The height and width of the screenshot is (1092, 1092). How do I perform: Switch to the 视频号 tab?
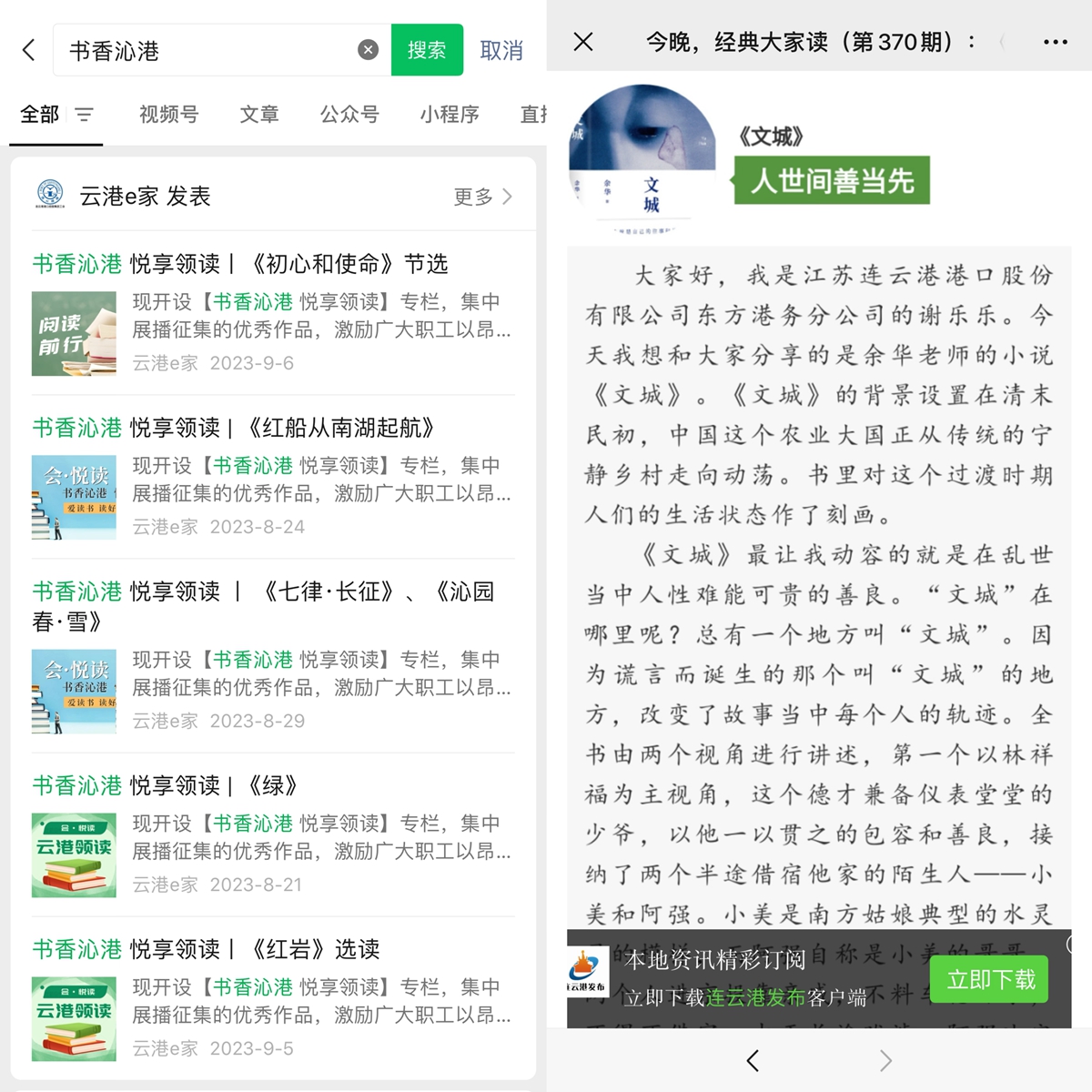(168, 115)
